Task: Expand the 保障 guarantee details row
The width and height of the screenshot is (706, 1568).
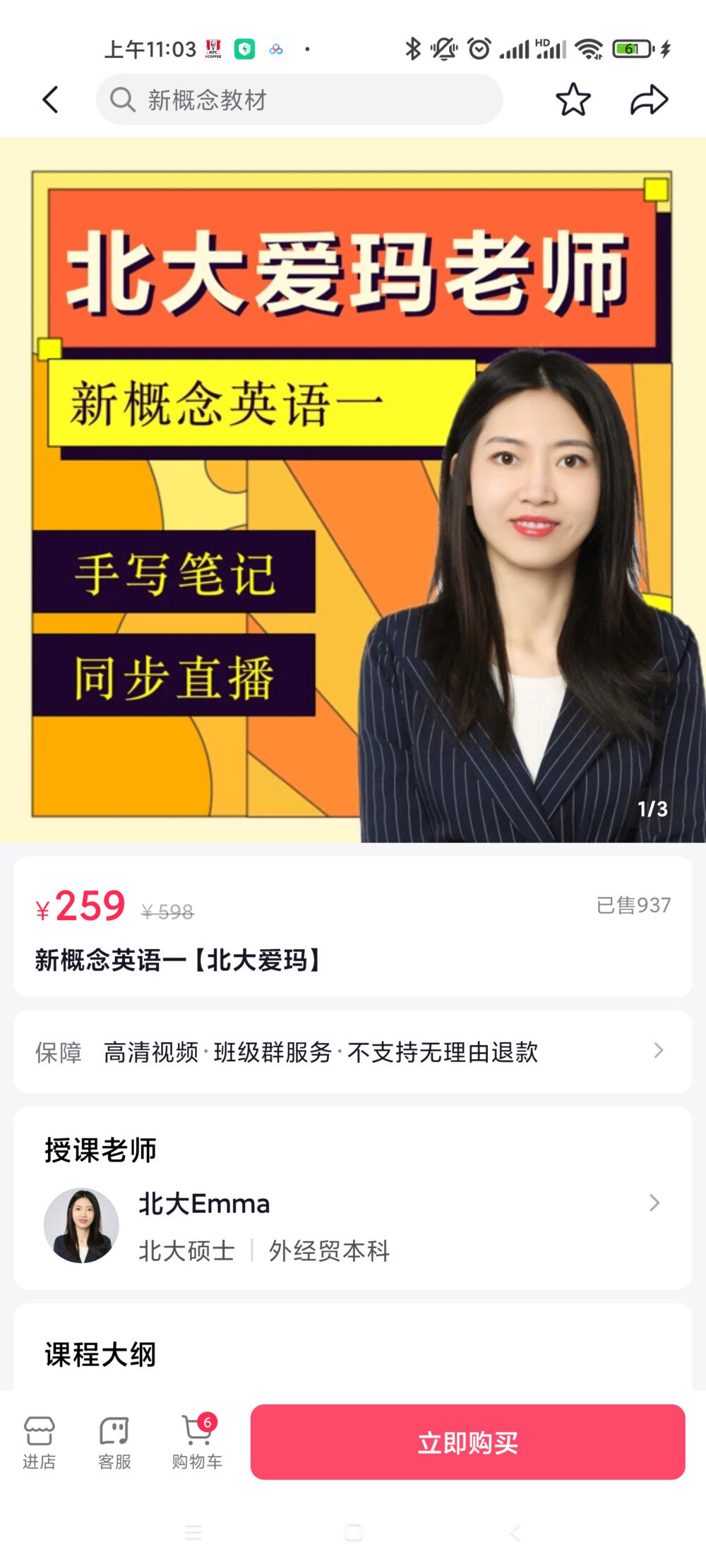Action: [353, 1053]
